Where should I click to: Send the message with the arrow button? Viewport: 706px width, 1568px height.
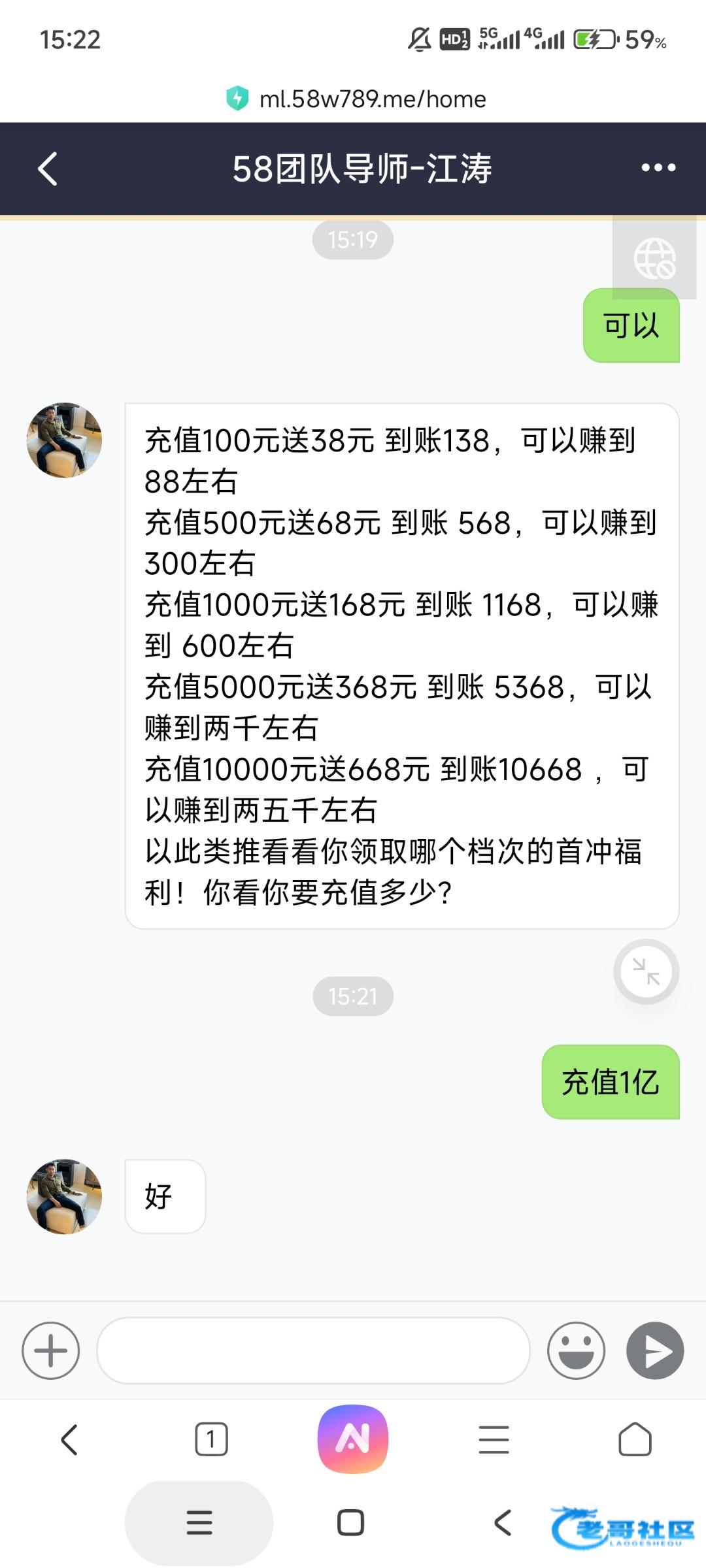[x=655, y=1350]
